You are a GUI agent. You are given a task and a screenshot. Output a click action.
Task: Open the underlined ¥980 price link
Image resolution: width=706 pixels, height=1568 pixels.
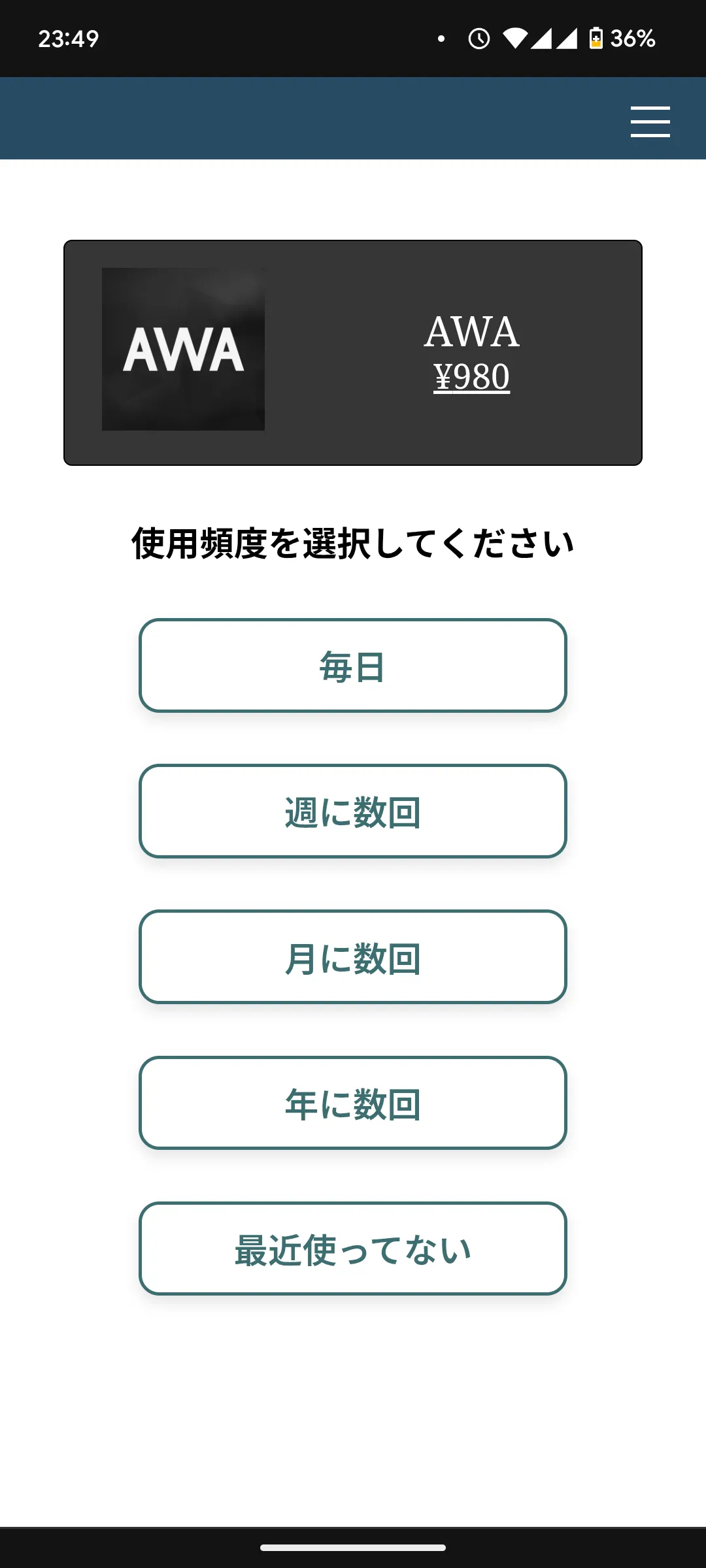(471, 377)
